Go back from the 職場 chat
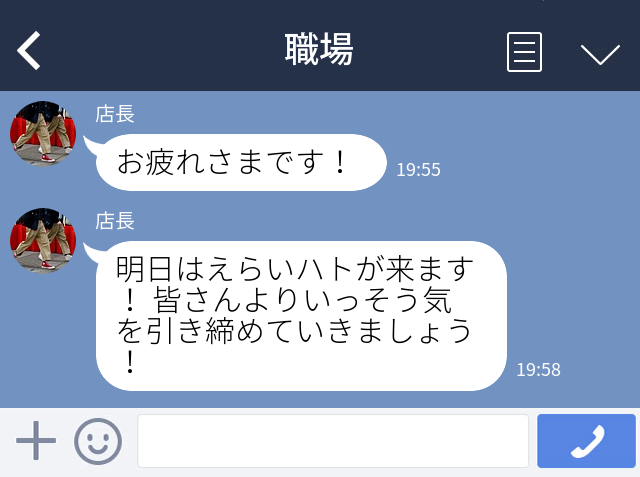The height and width of the screenshot is (477, 640). tap(29, 51)
